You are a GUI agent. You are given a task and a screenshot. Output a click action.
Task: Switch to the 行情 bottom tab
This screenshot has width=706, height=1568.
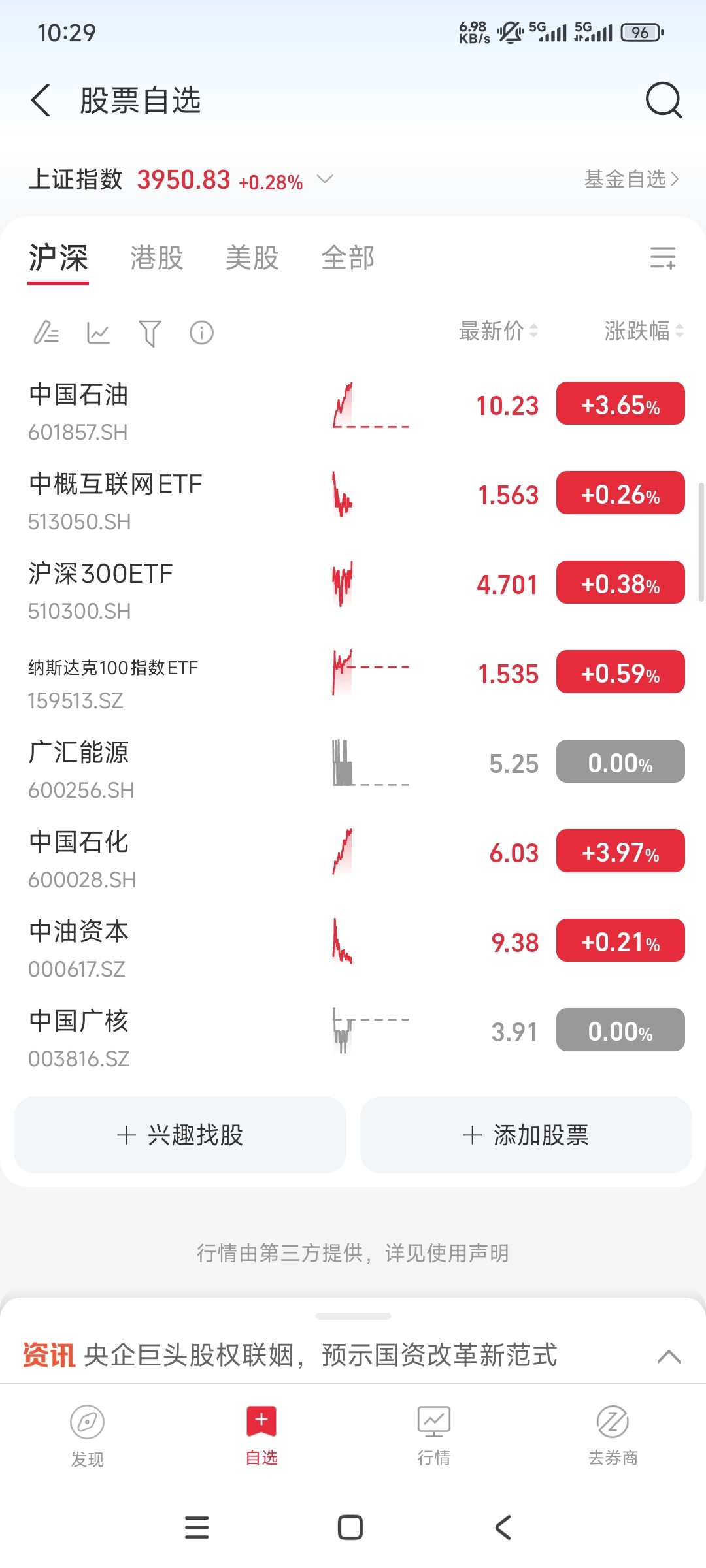434,1434
